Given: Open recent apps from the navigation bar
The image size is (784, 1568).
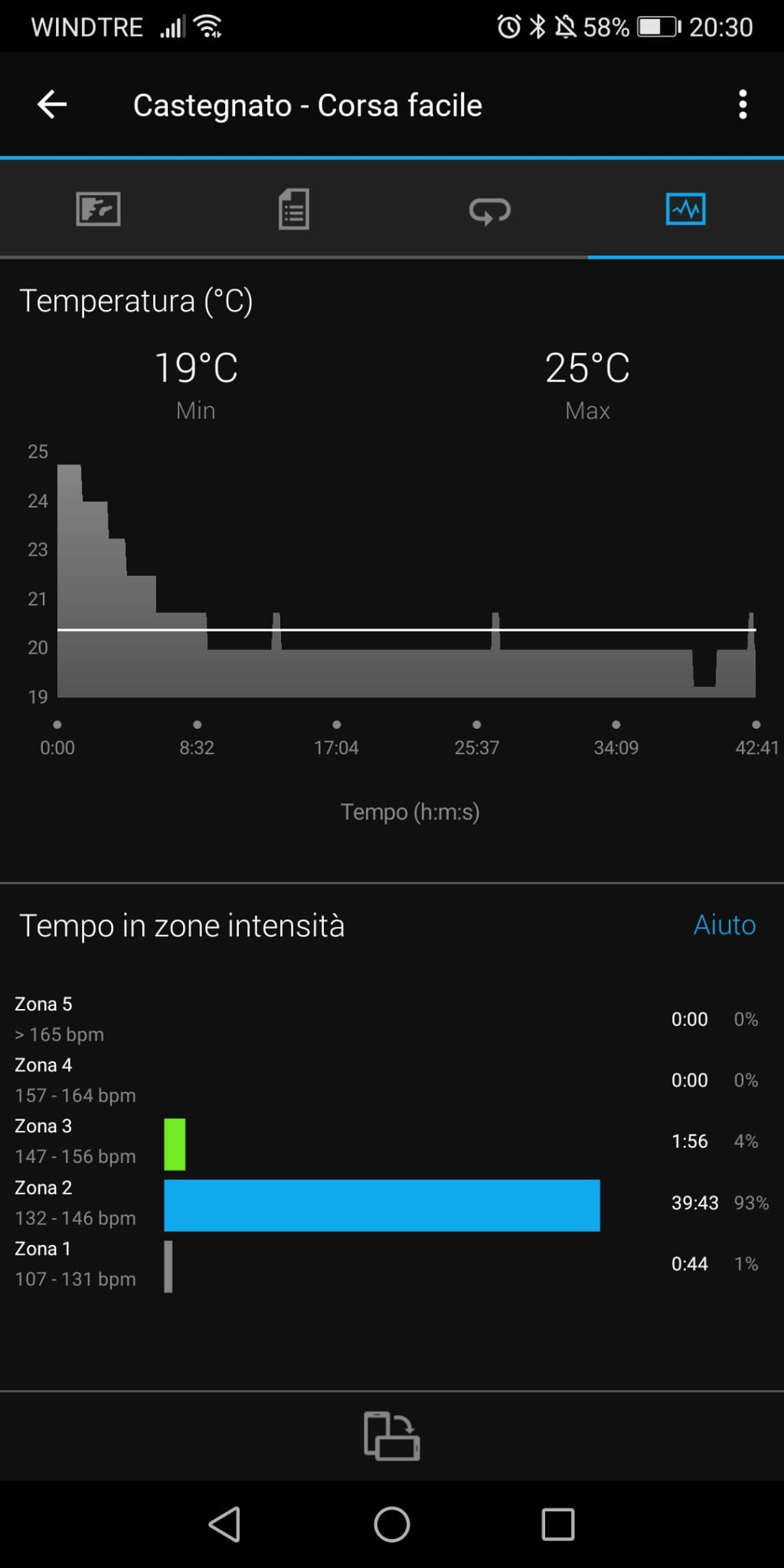Looking at the screenshot, I should point(558,1524).
